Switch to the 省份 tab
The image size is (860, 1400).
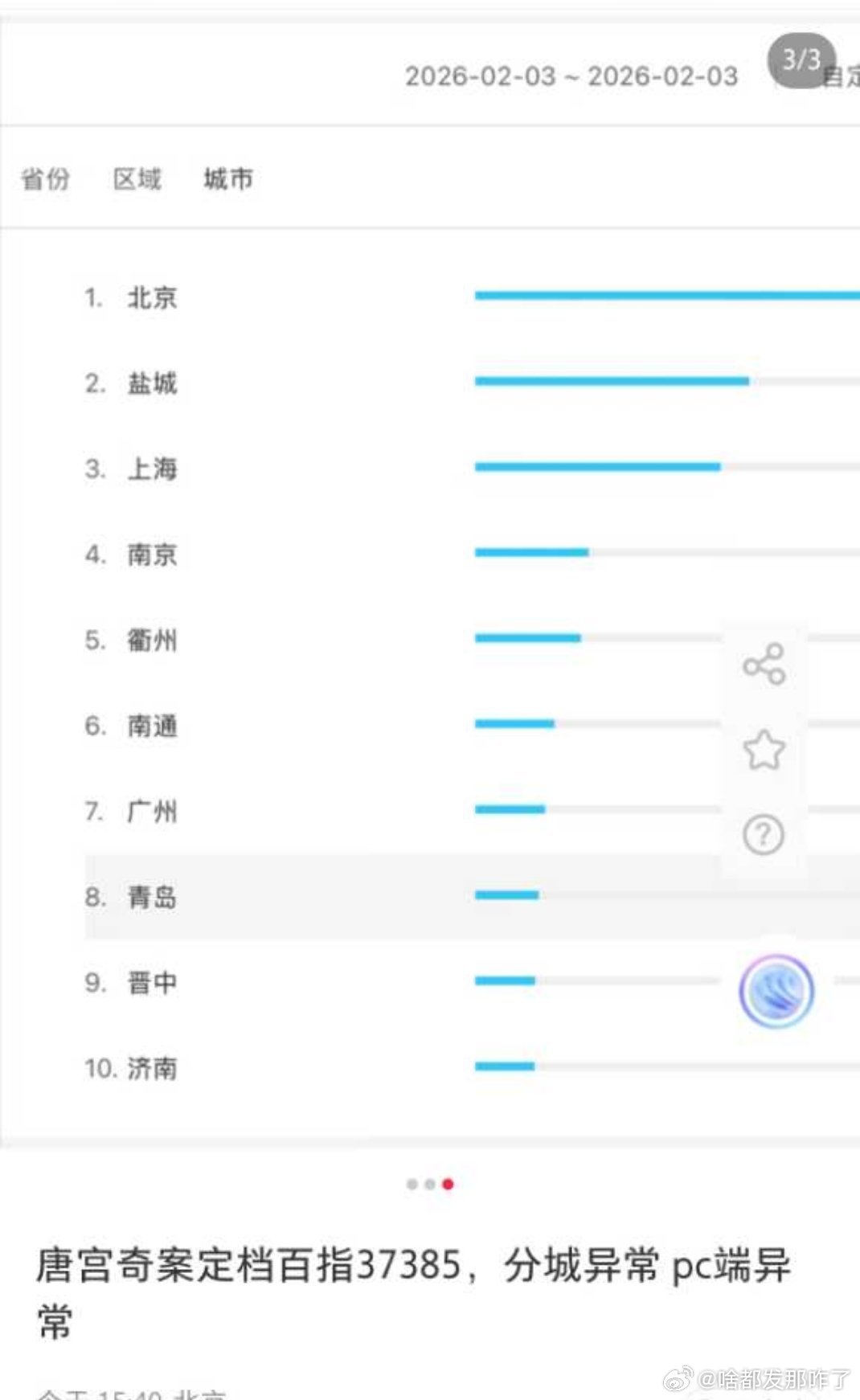(x=46, y=178)
